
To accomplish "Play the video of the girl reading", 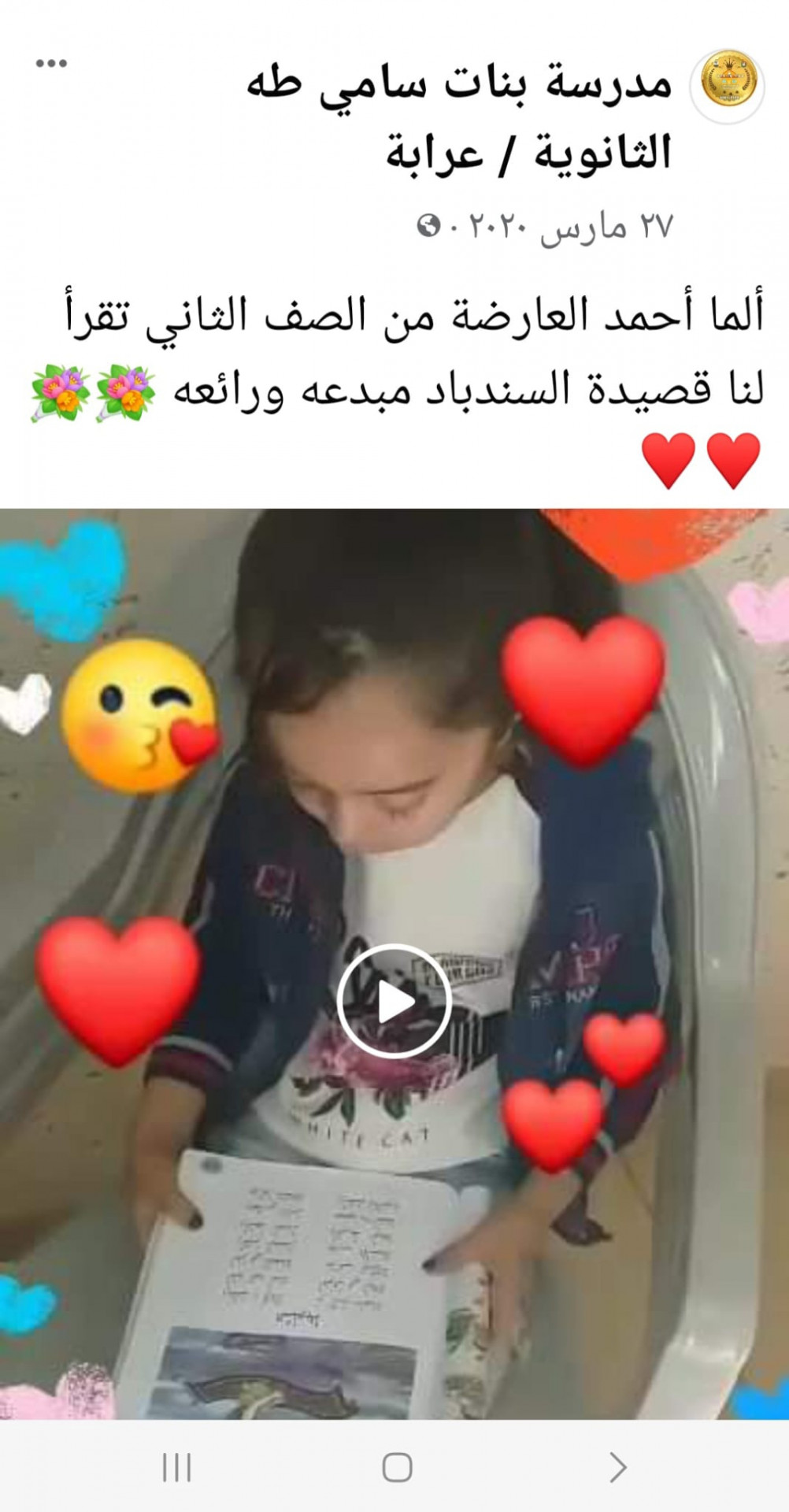I will [394, 1001].
